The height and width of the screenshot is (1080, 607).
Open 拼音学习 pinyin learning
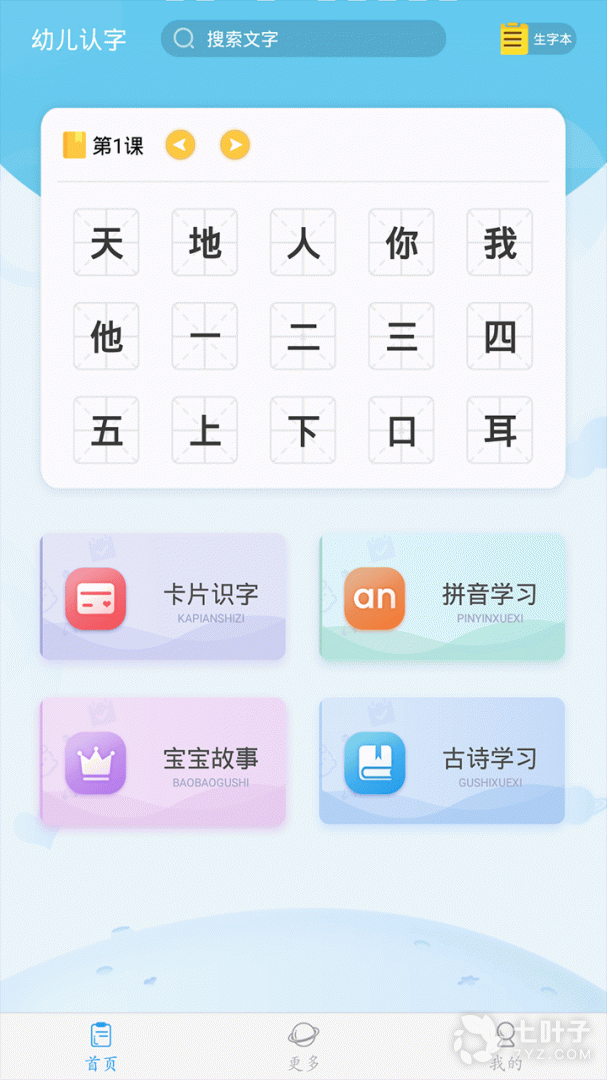(442, 598)
